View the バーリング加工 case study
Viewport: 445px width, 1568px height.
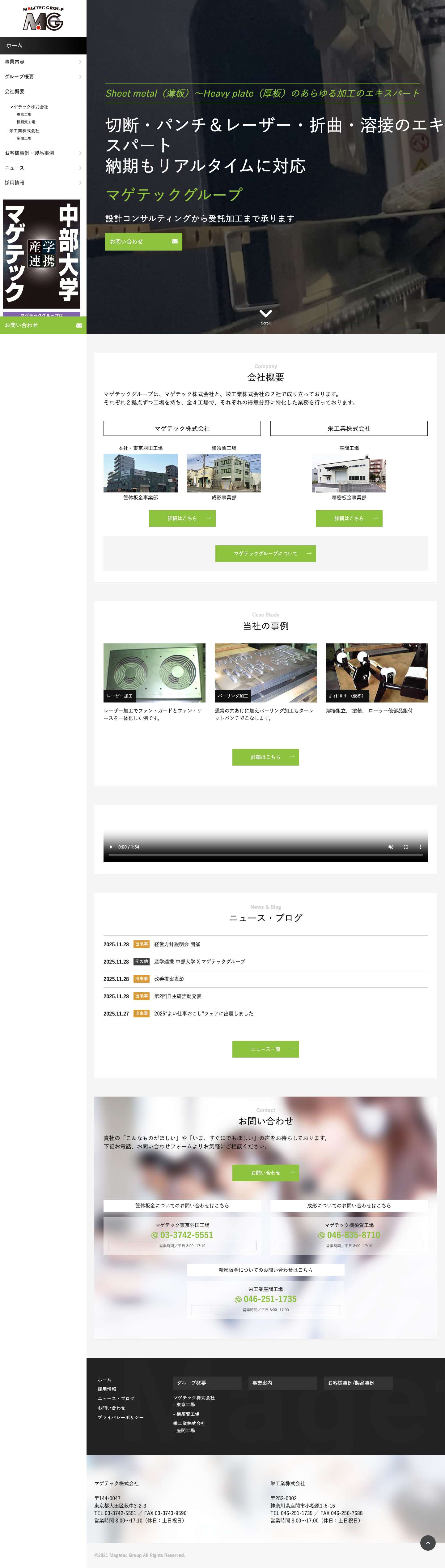tap(266, 672)
